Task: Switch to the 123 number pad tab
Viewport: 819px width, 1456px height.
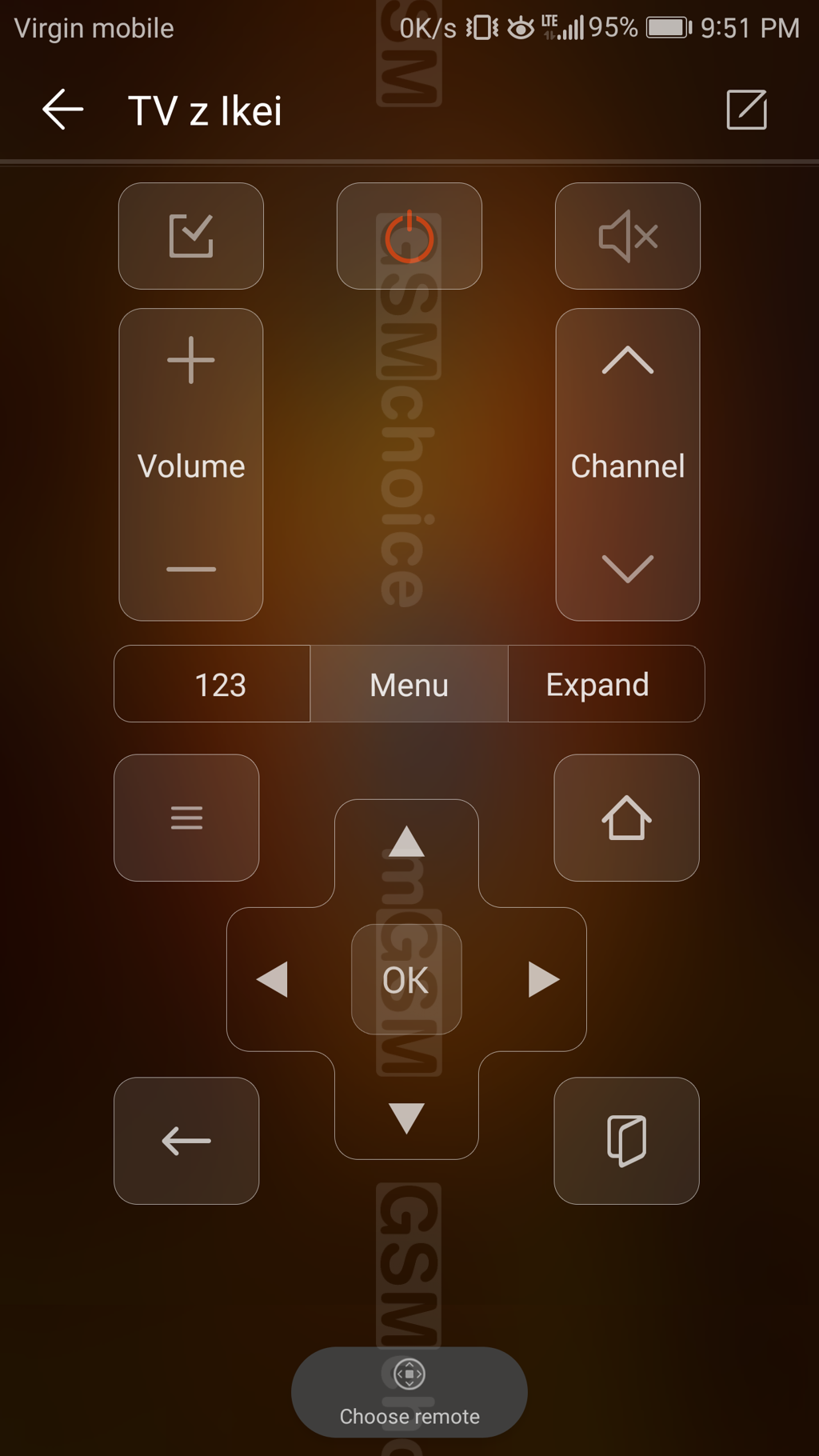Action: pyautogui.click(x=220, y=685)
